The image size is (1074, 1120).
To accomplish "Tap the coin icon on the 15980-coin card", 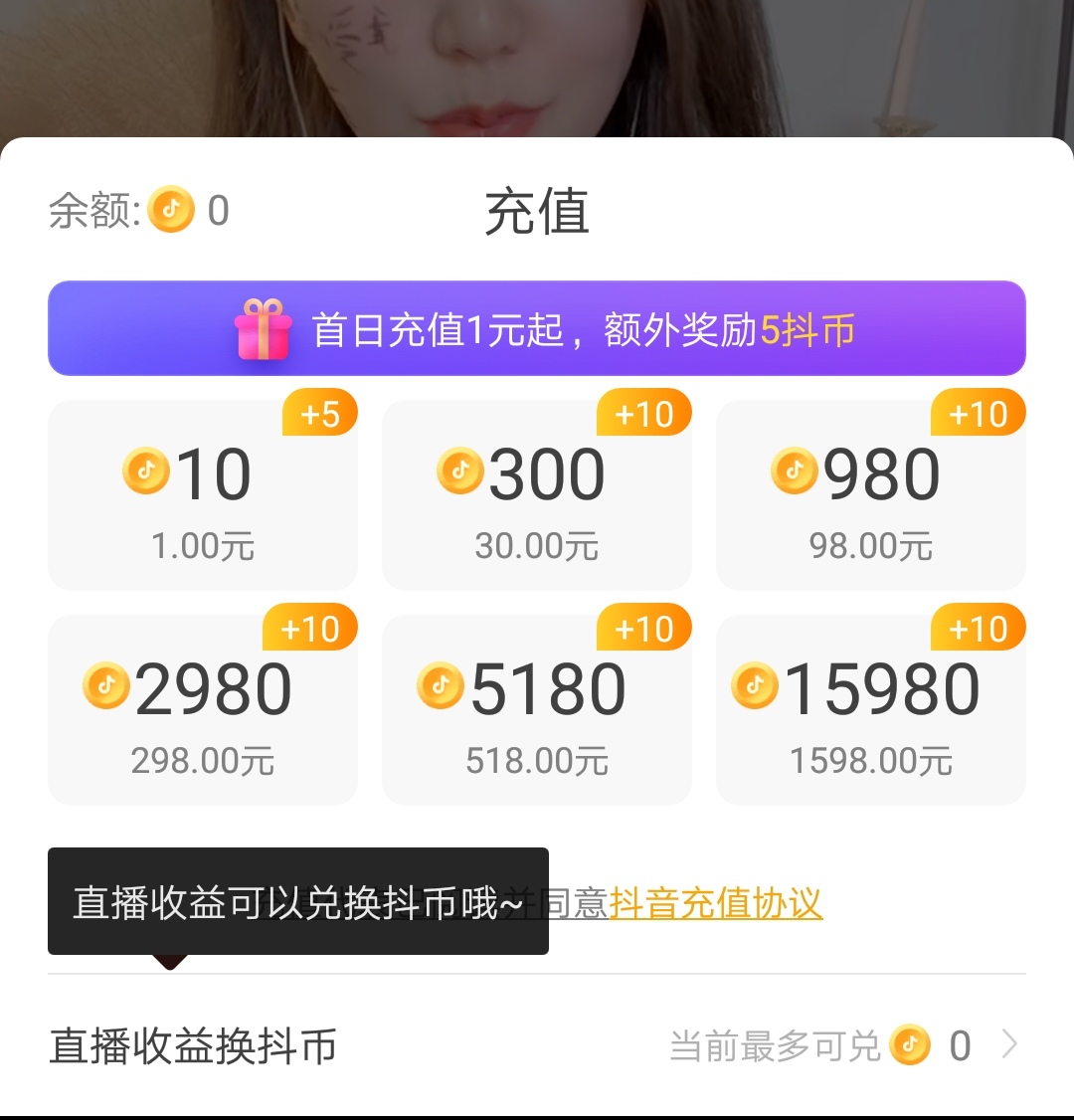I will click(x=754, y=686).
